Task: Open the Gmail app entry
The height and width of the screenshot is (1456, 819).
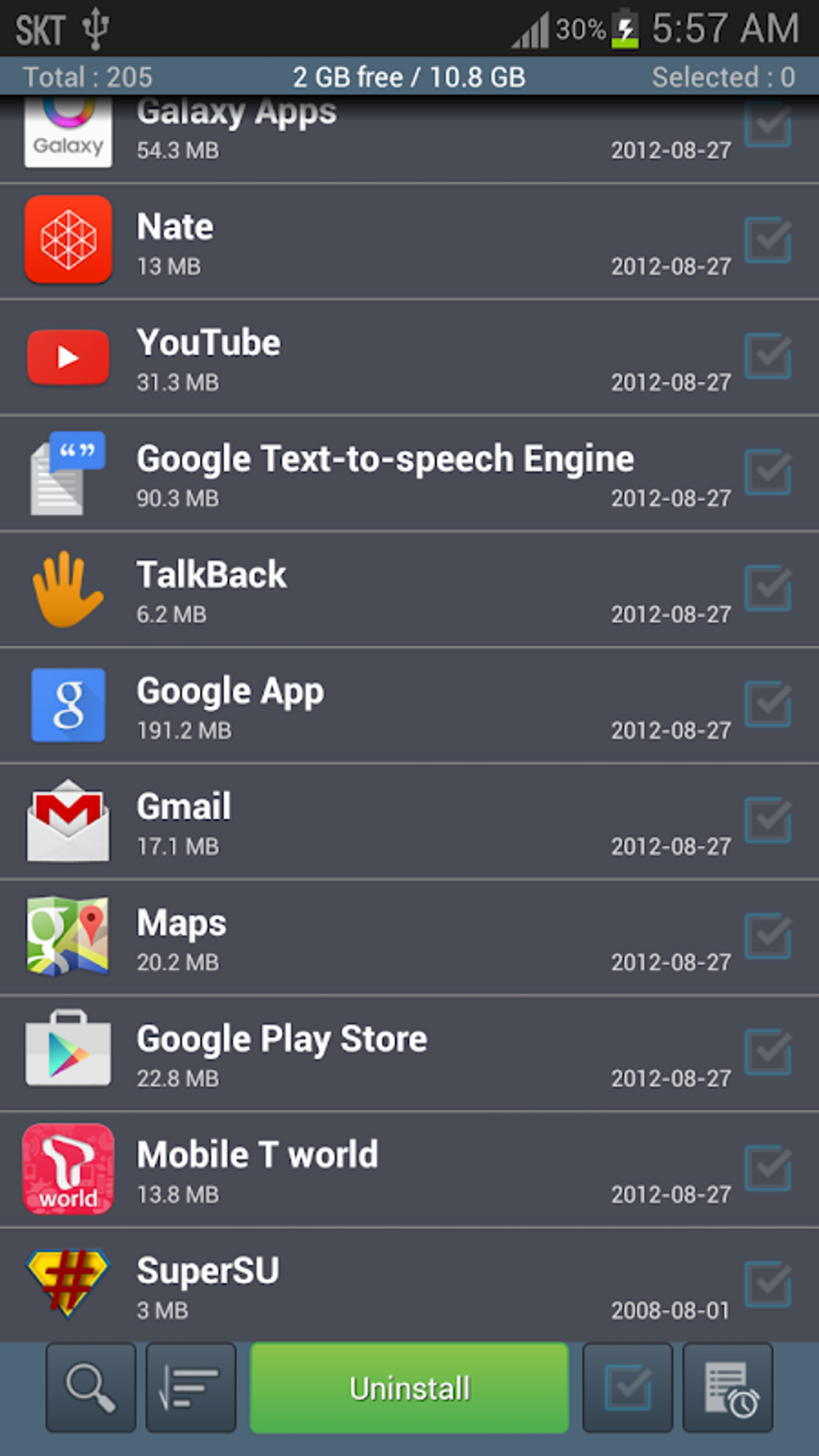Action: tap(361, 822)
